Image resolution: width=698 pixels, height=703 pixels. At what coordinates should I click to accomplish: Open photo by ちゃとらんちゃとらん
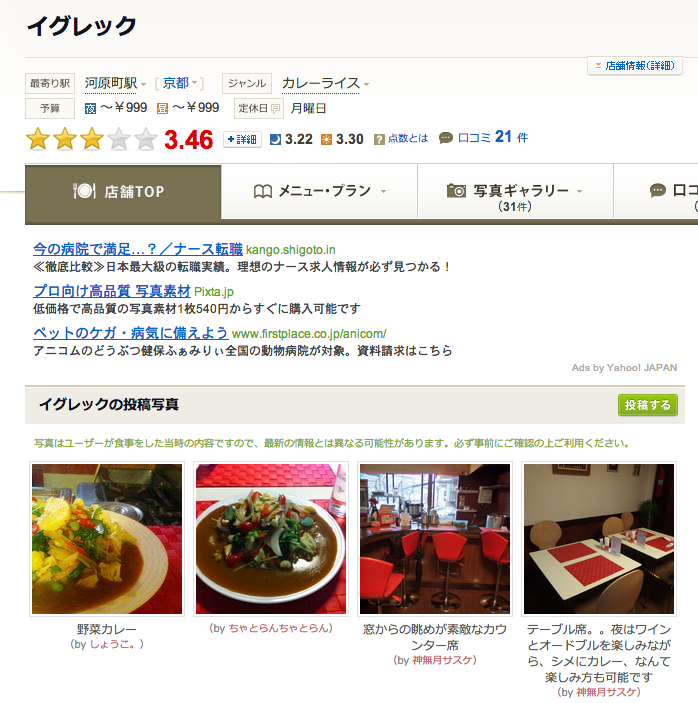point(271,538)
